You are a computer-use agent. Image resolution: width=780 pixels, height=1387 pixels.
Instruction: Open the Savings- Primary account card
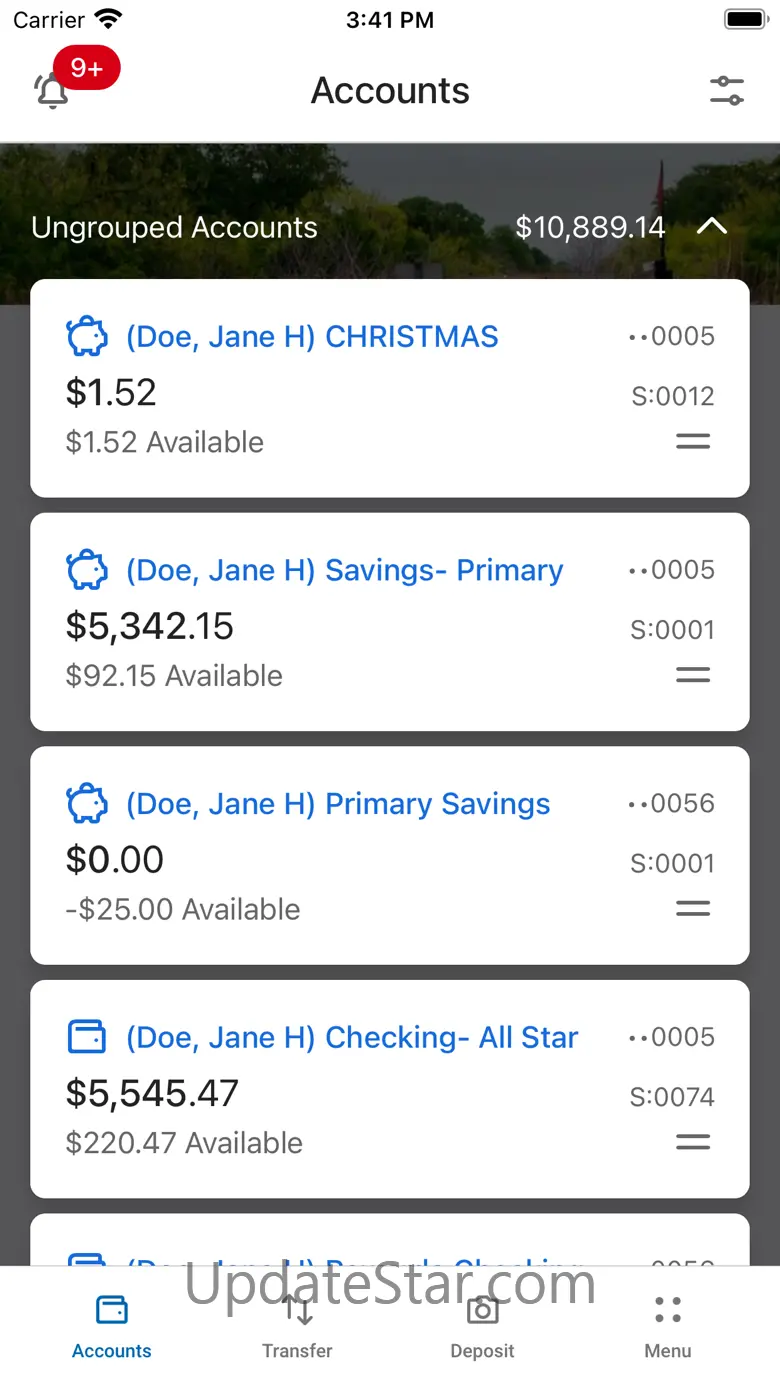343,571
